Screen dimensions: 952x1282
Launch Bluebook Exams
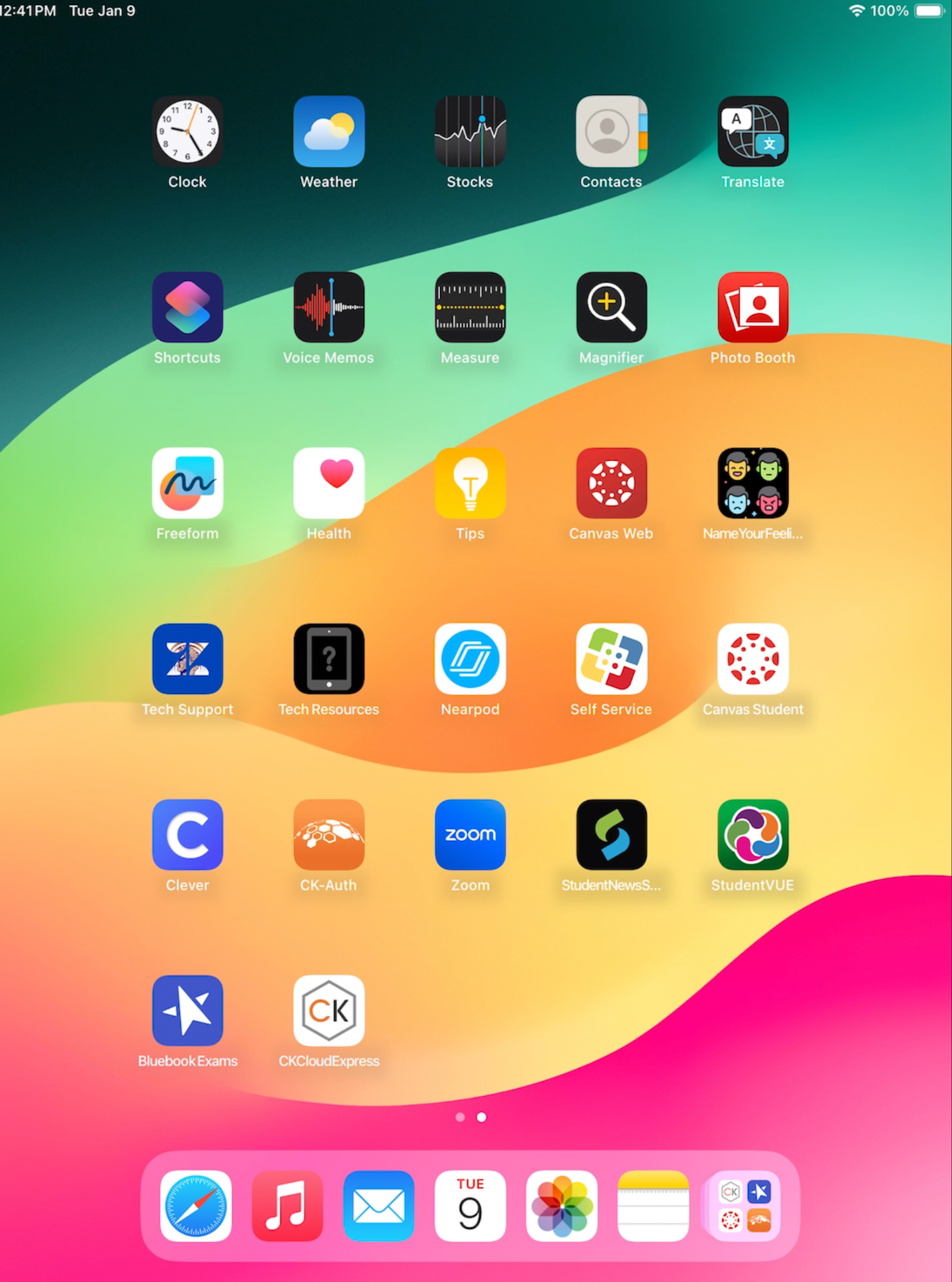tap(187, 1011)
